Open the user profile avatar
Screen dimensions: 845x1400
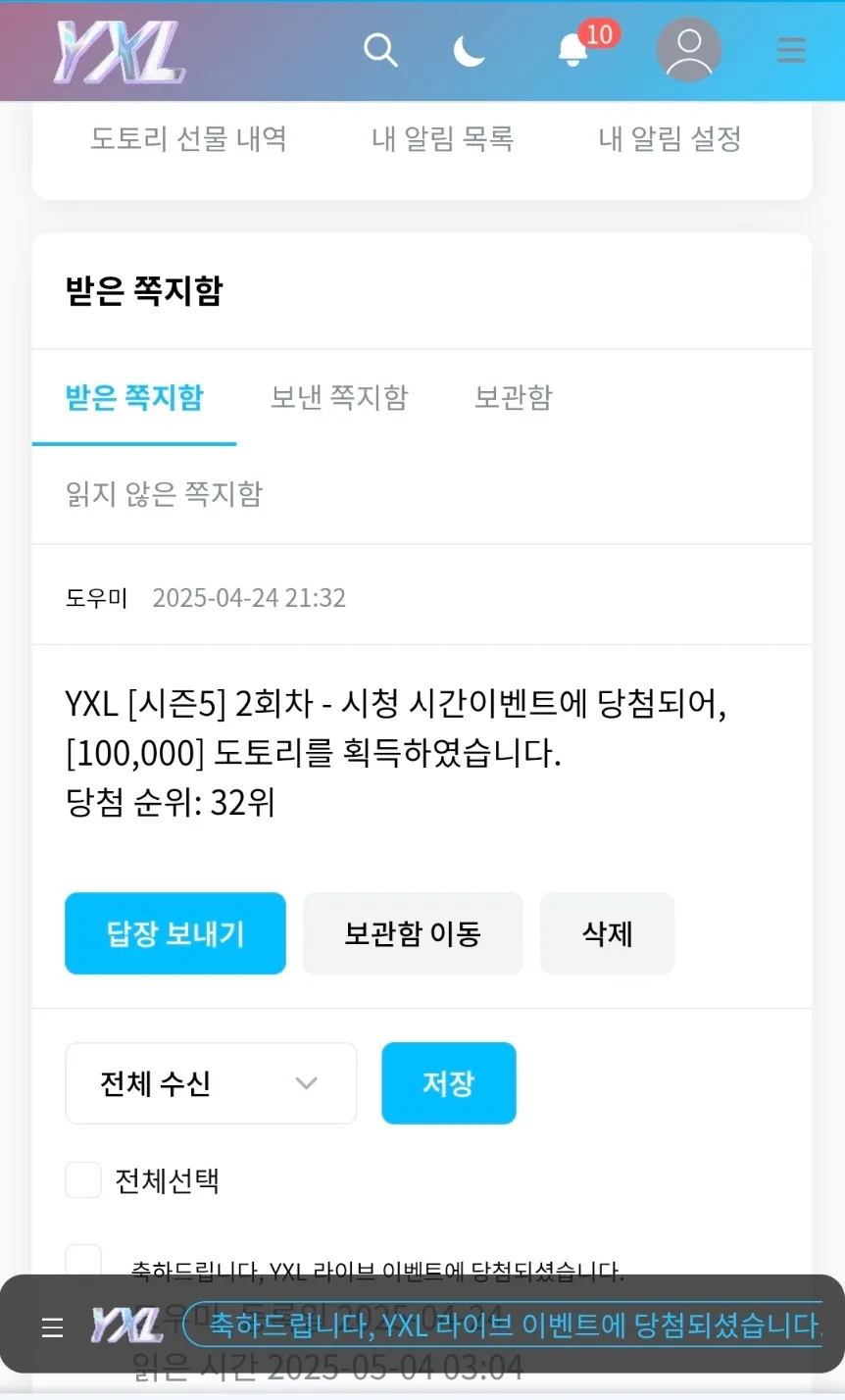(688, 50)
